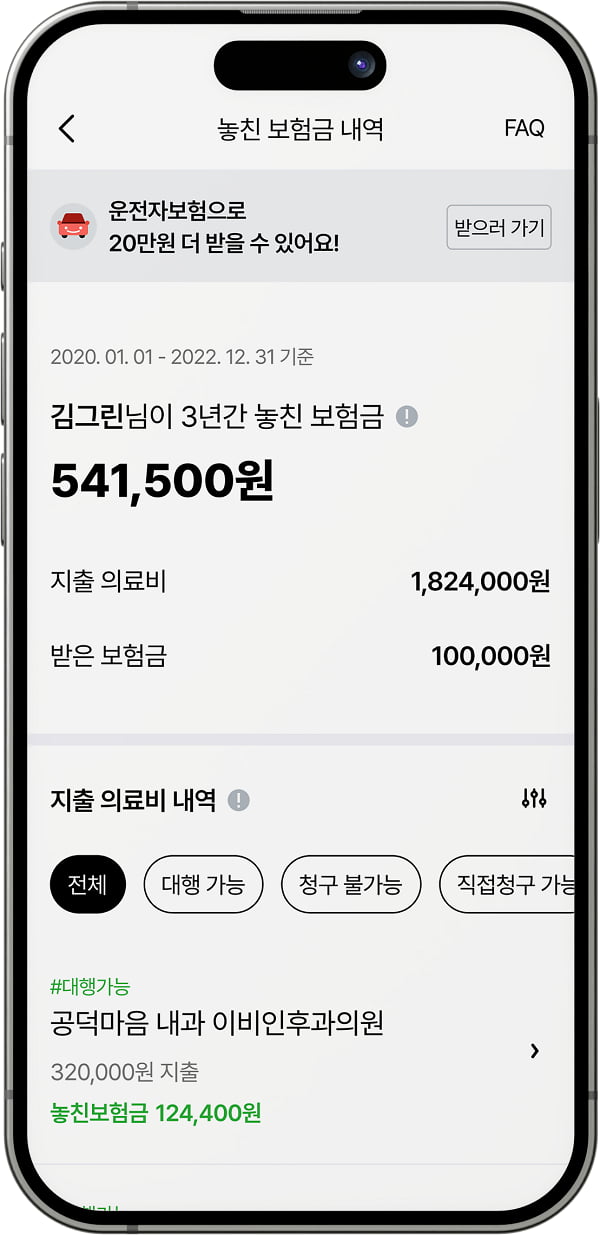This screenshot has height=1235, width=600.
Task: Filter by 대행 가능
Action: 203,884
